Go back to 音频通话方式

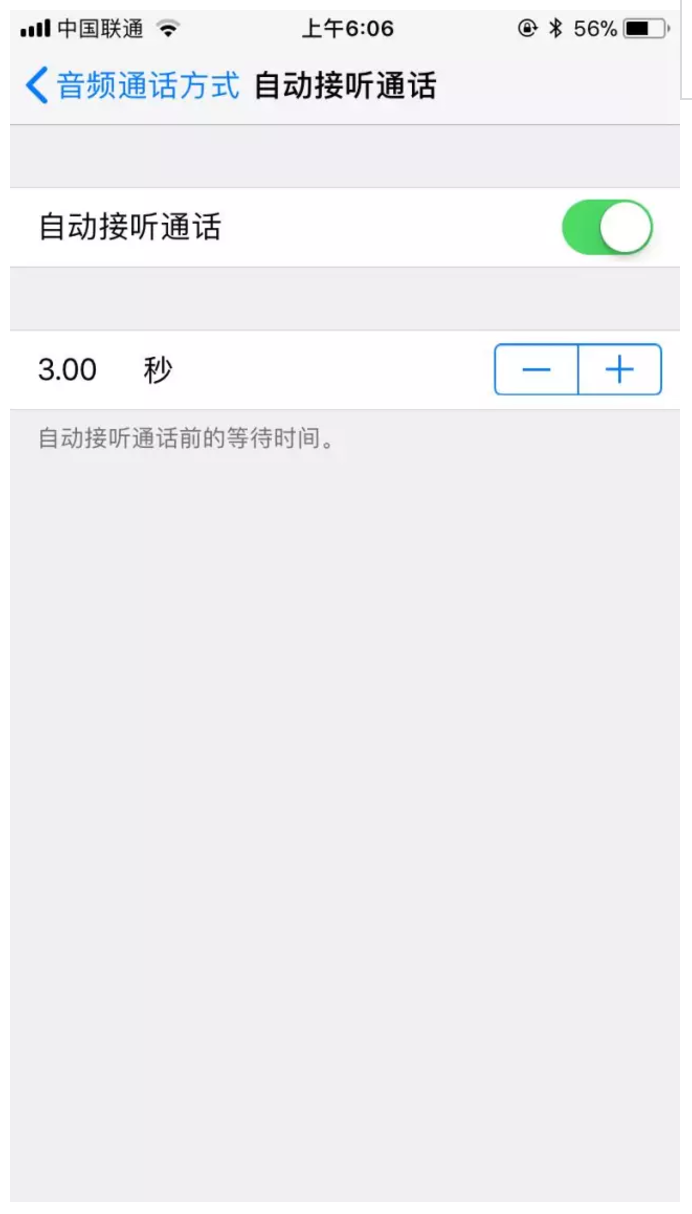pos(133,86)
